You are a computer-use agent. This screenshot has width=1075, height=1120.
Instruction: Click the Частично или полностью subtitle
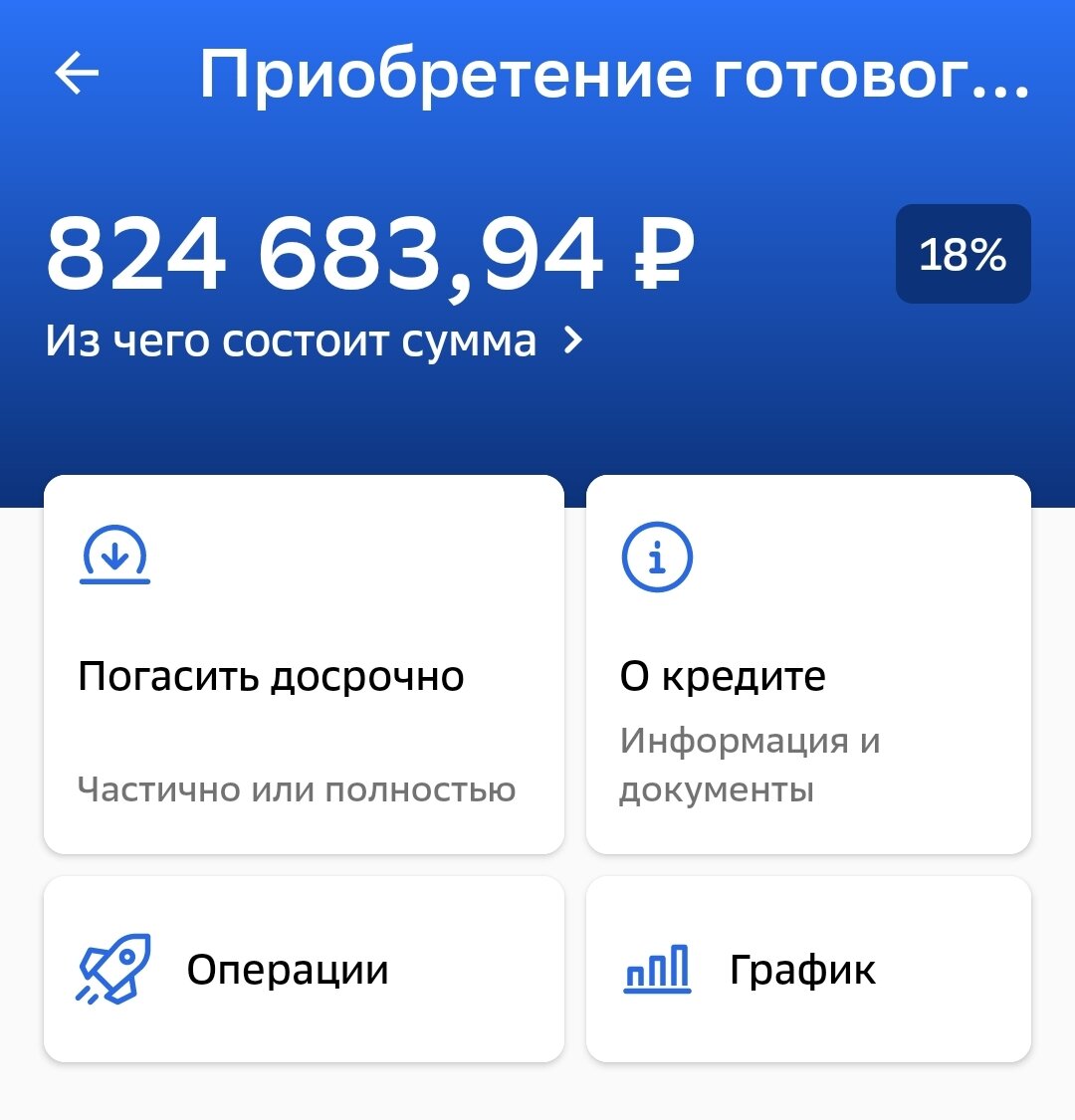point(297,789)
